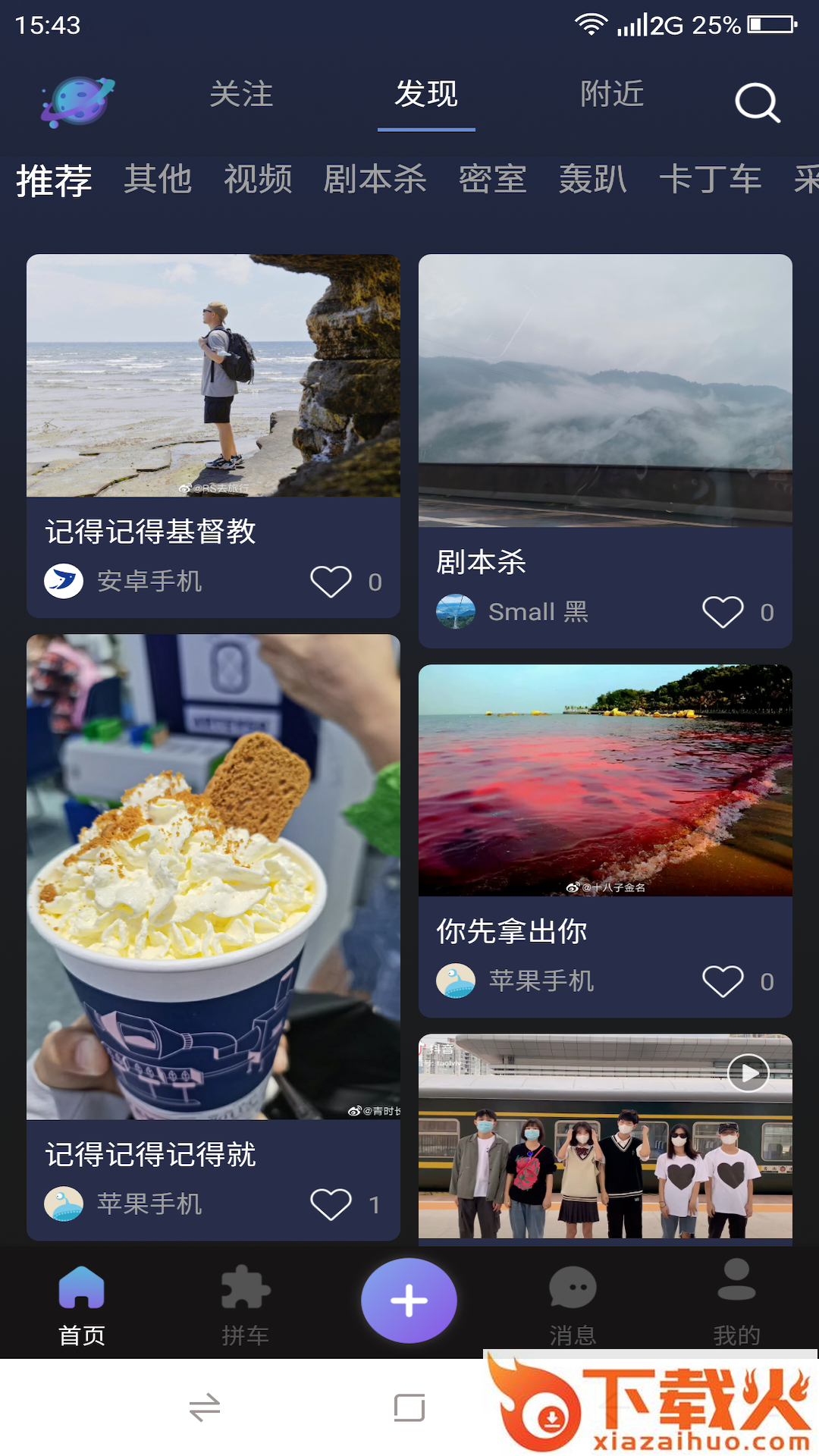The height and width of the screenshot is (1456, 819).
Task: Play the train station group video
Action: (748, 1073)
